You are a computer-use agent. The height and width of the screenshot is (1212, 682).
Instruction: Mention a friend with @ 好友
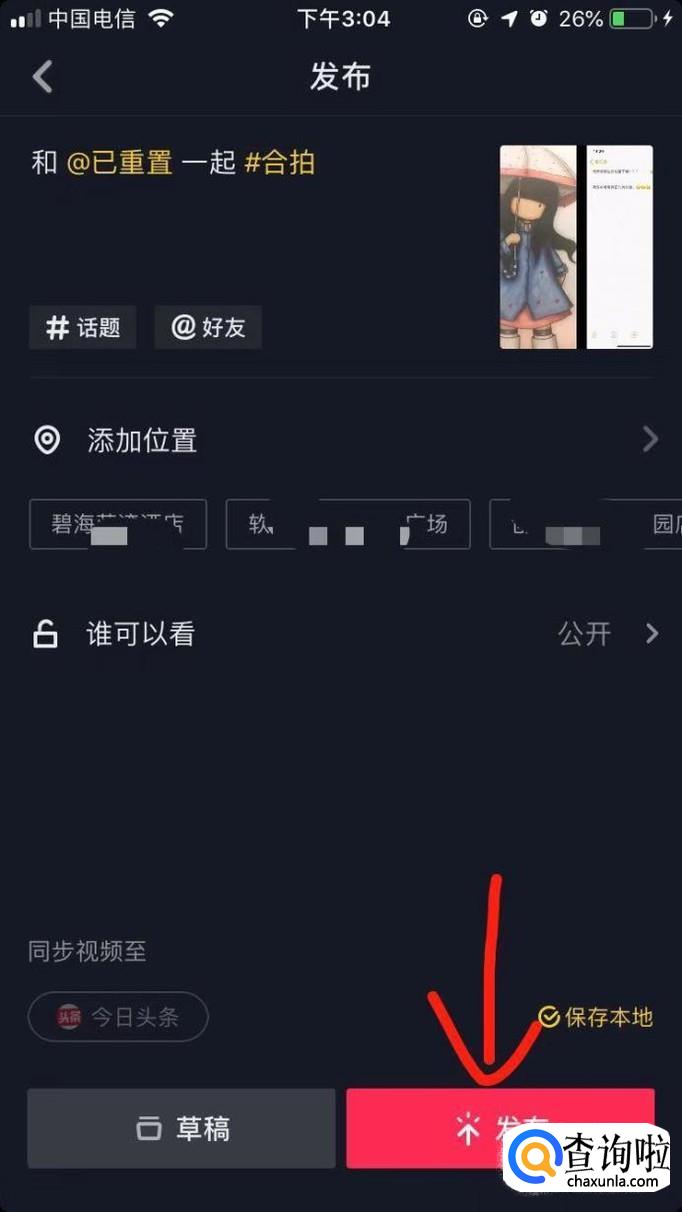[x=208, y=327]
